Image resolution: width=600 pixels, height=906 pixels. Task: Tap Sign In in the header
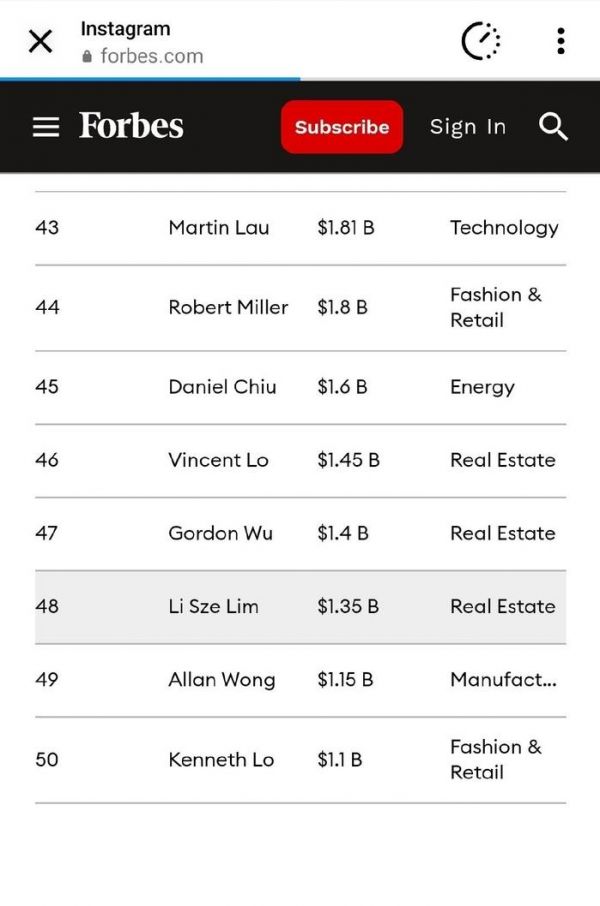tap(467, 127)
